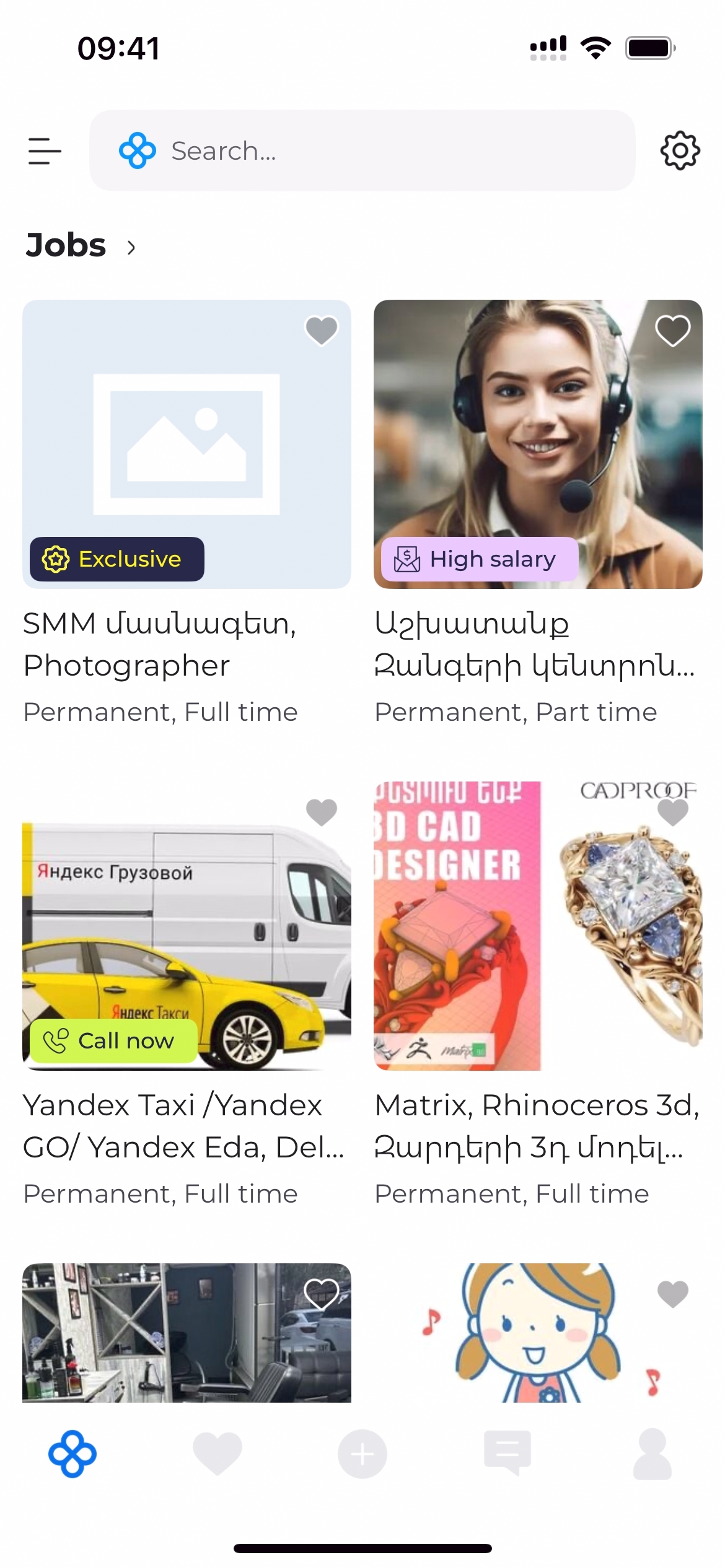
Task: Favorite the Matrix, Rhinoceros 3d job
Action: pos(673,812)
